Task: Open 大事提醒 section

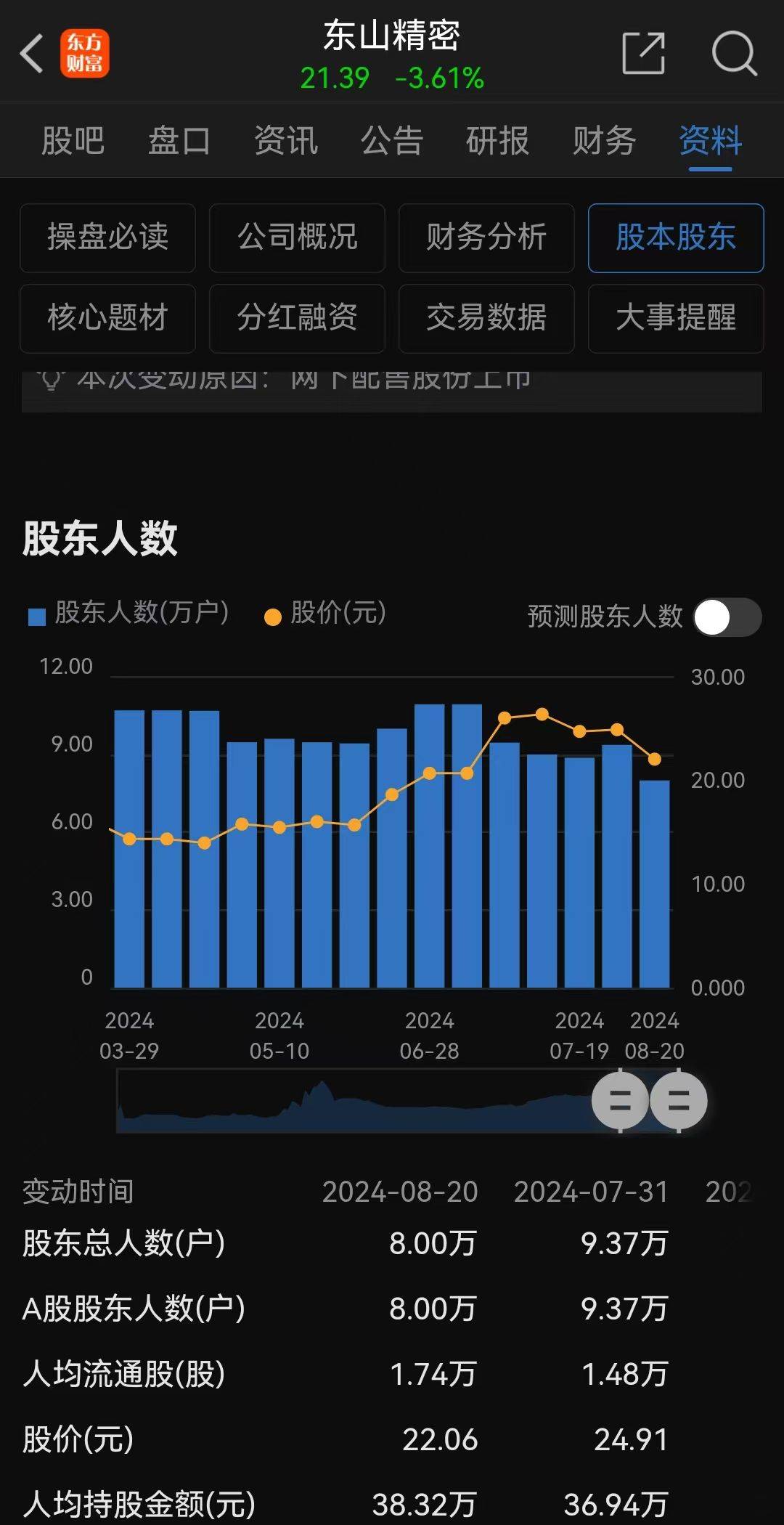Action: 675,319
